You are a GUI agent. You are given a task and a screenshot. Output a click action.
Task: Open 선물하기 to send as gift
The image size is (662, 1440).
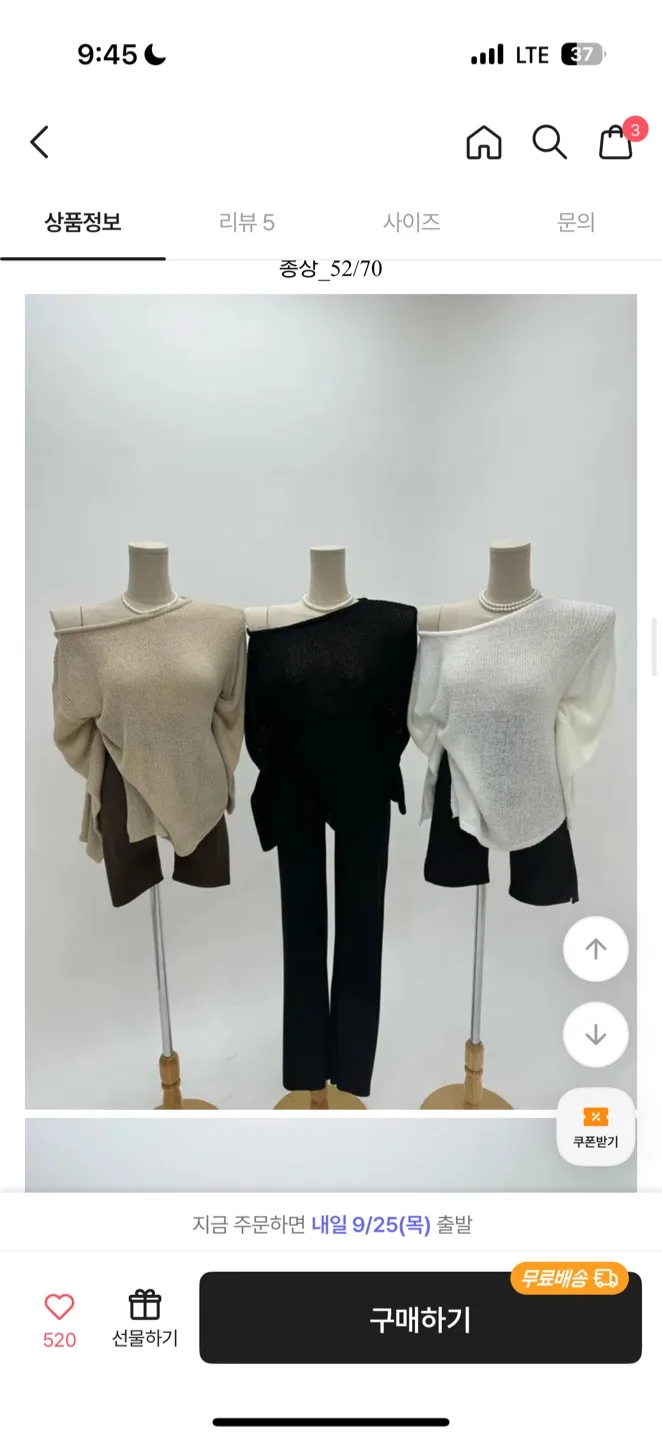[145, 1318]
